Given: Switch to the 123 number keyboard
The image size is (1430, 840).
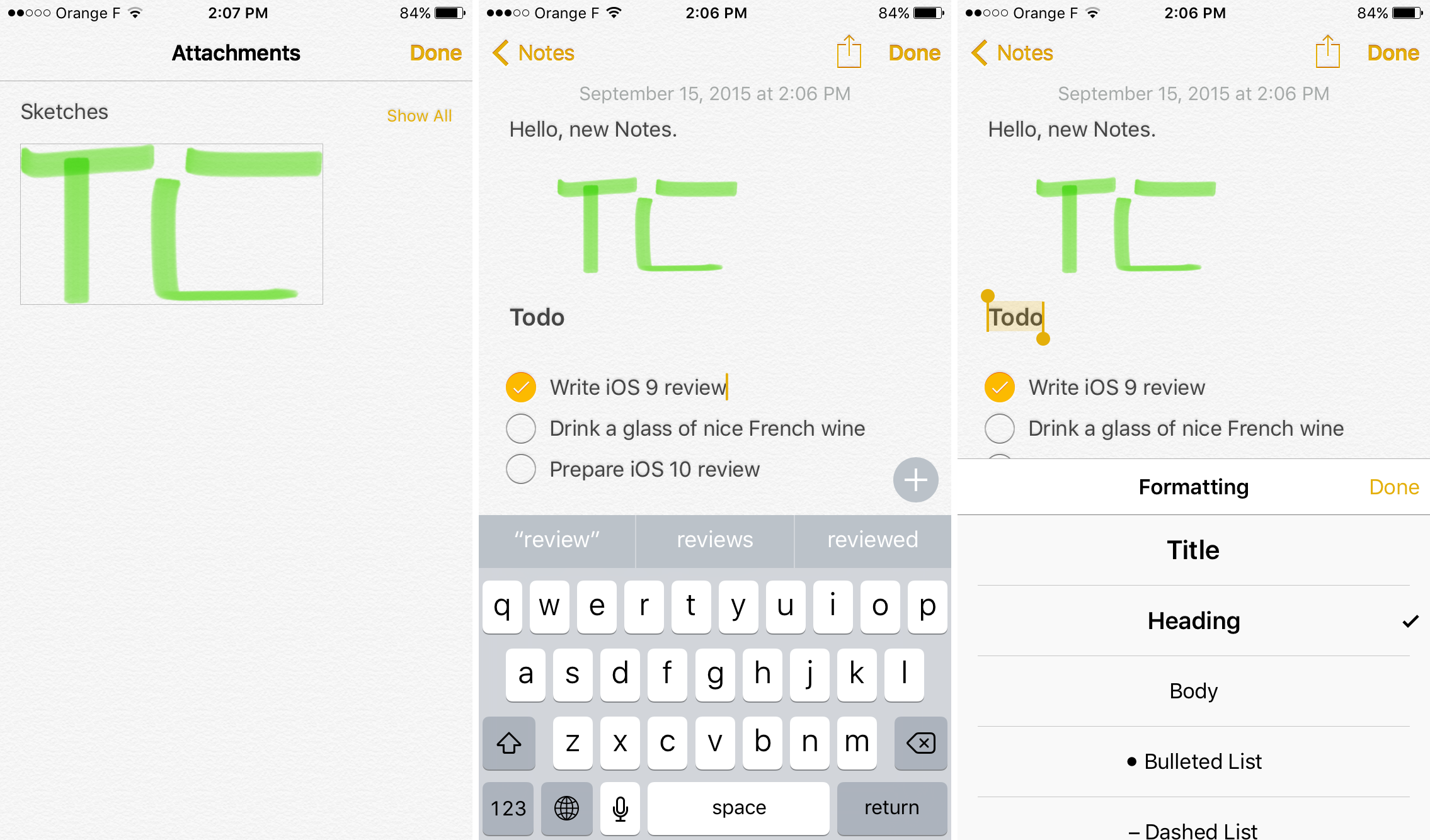Looking at the screenshot, I should (x=508, y=809).
